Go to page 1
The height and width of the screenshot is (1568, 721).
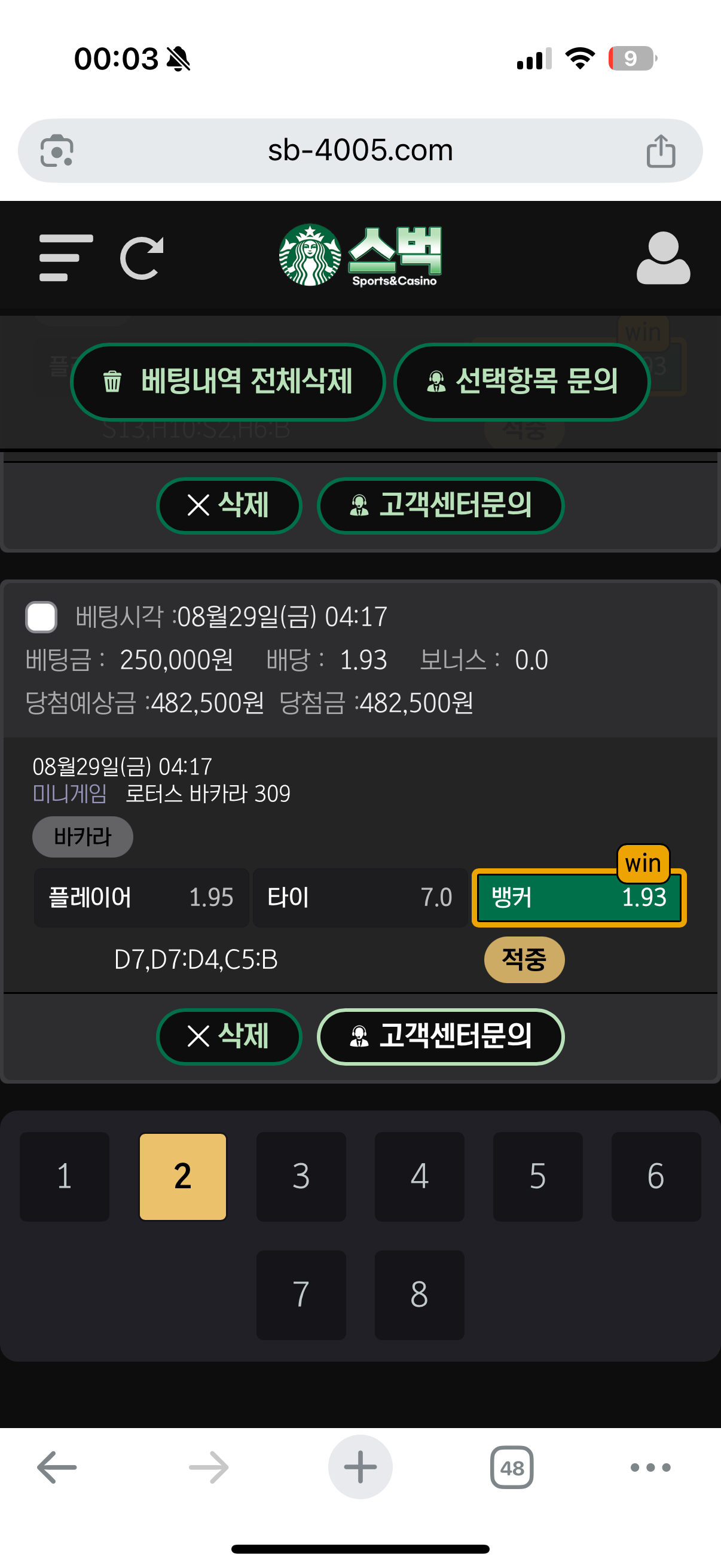[65, 1176]
